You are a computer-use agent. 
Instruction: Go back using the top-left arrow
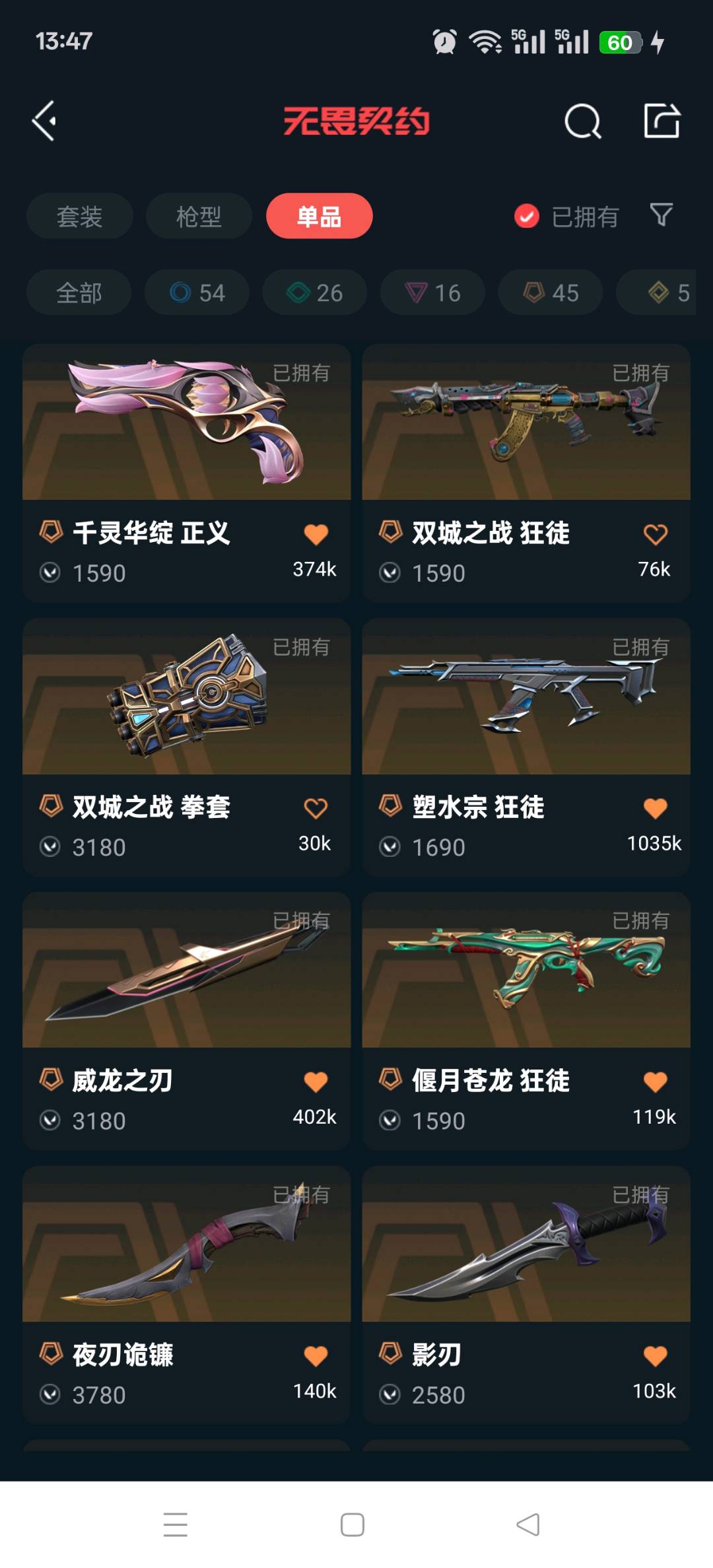click(x=44, y=121)
